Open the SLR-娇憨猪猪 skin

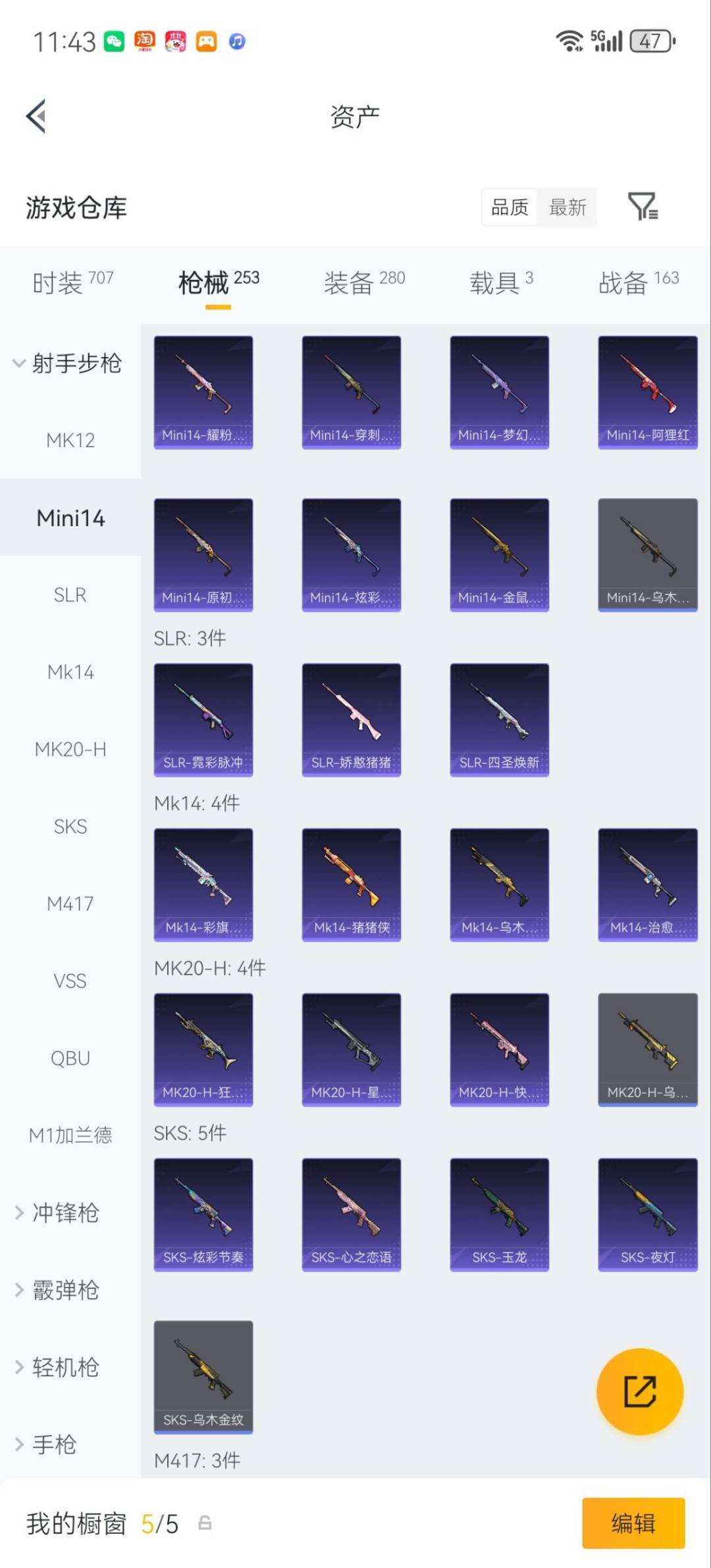[352, 720]
